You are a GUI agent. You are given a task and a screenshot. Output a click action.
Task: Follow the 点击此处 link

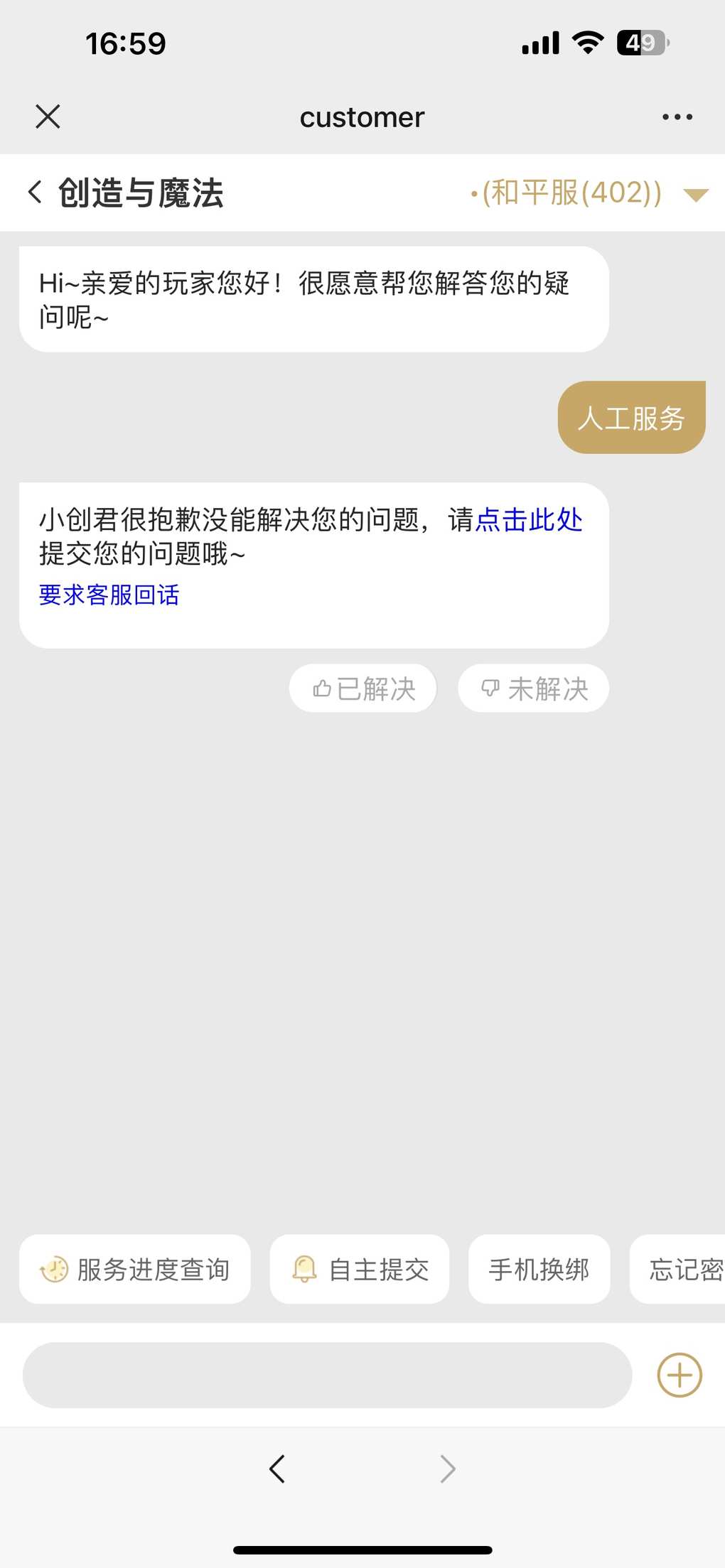(x=529, y=519)
